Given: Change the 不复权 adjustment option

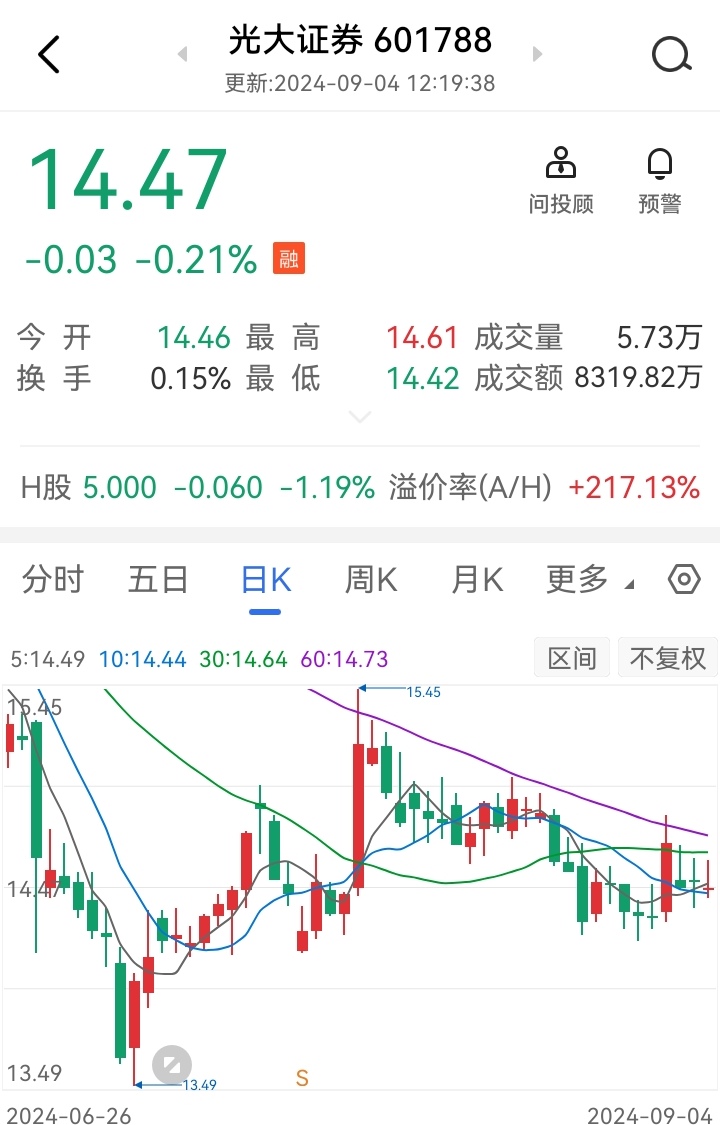Looking at the screenshot, I should pyautogui.click(x=667, y=658).
